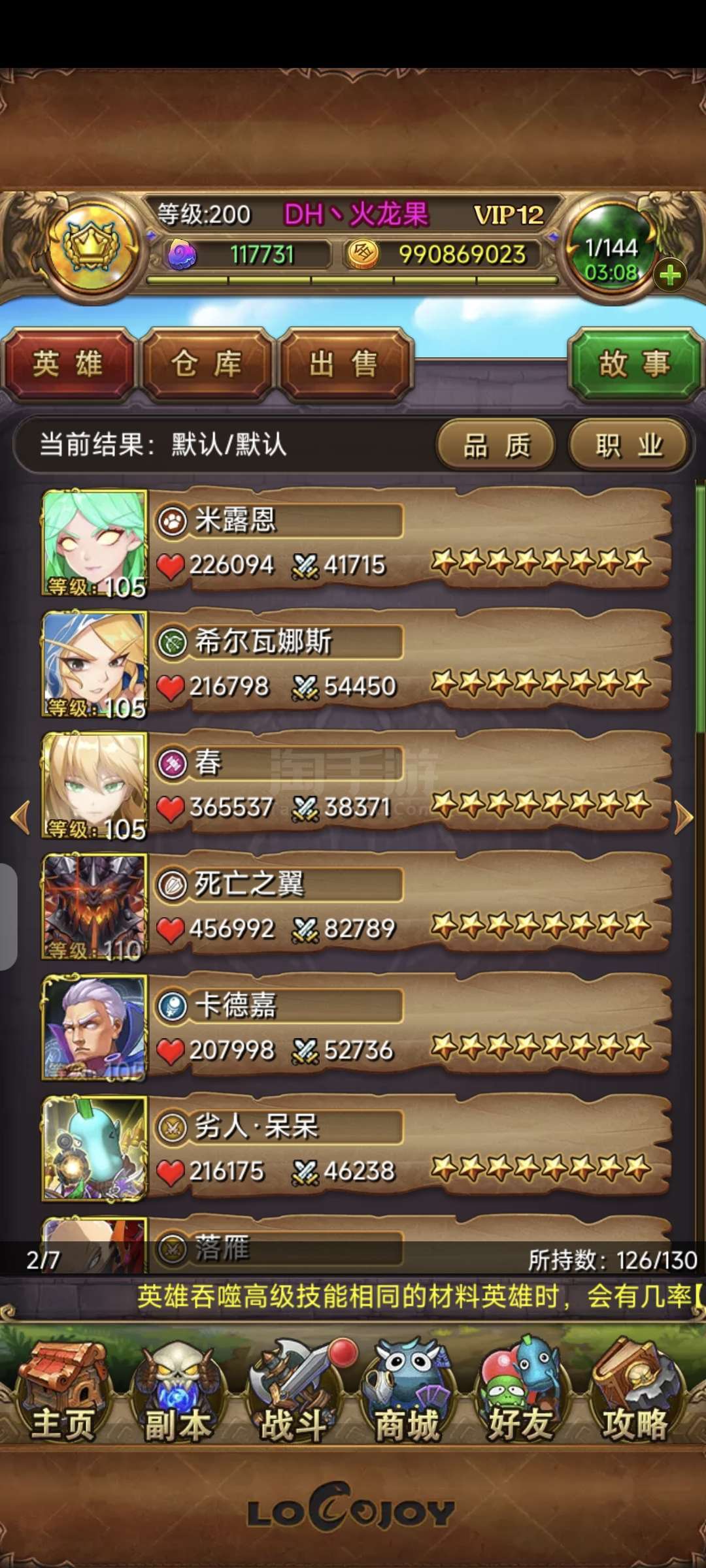Switch to the 出售 tab
The height and width of the screenshot is (1568, 706).
(x=345, y=363)
